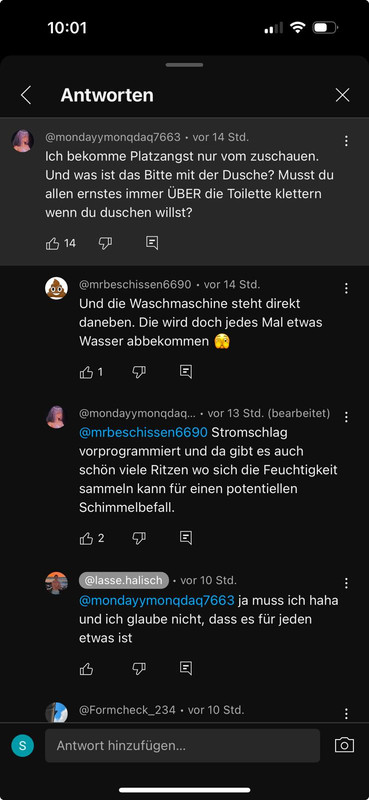Viewport: 369px width, 800px height.
Task: Close the Antworten panel
Action: (x=342, y=95)
